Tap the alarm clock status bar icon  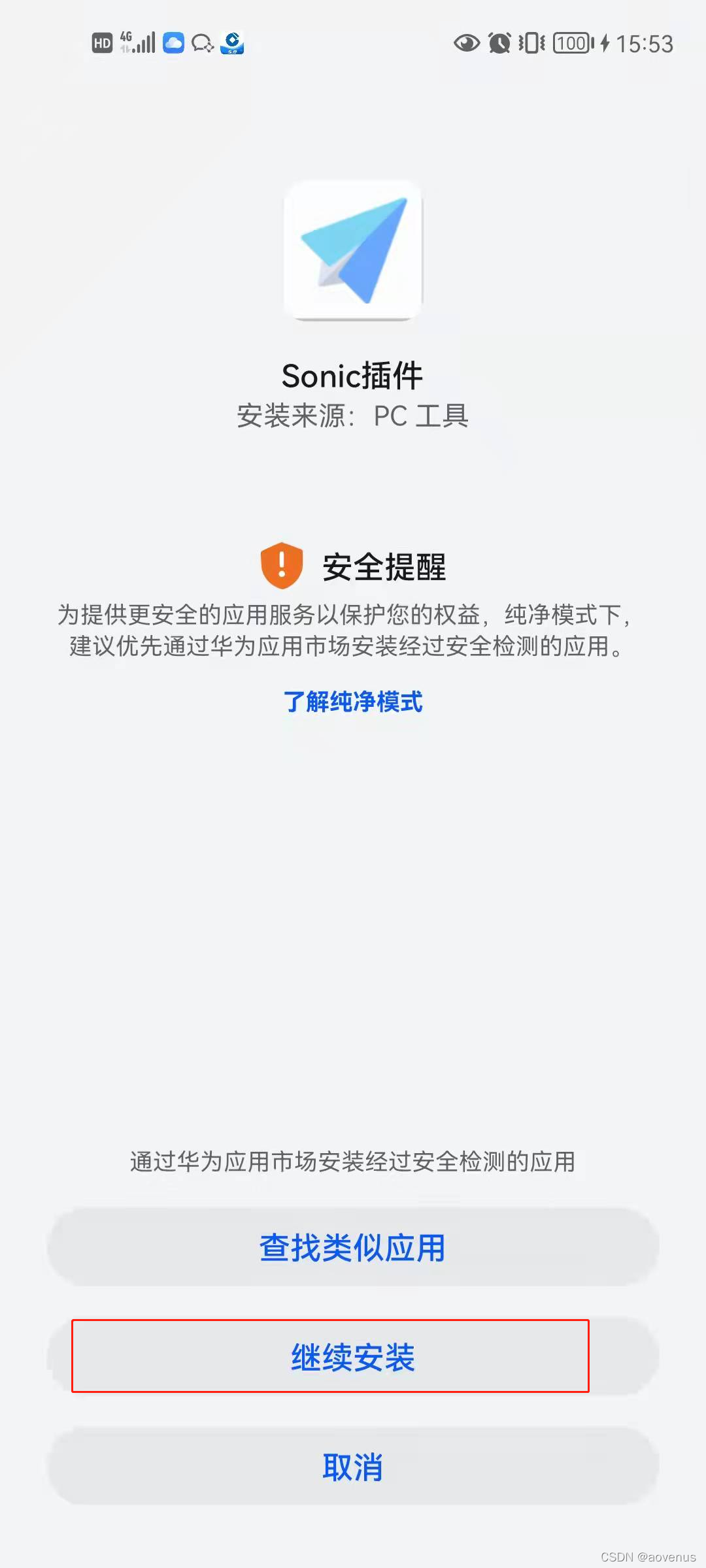498,42
